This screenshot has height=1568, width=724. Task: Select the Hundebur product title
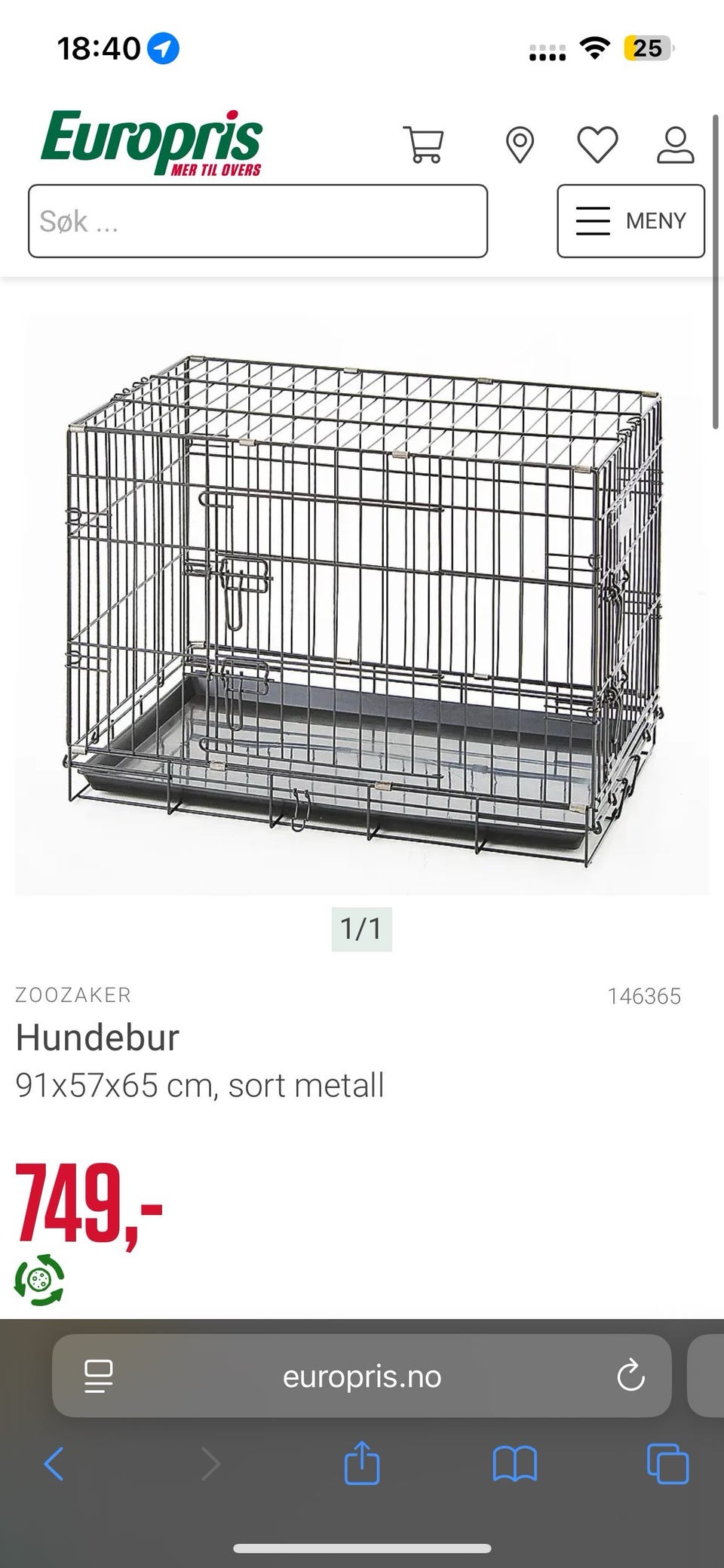[x=97, y=1038]
